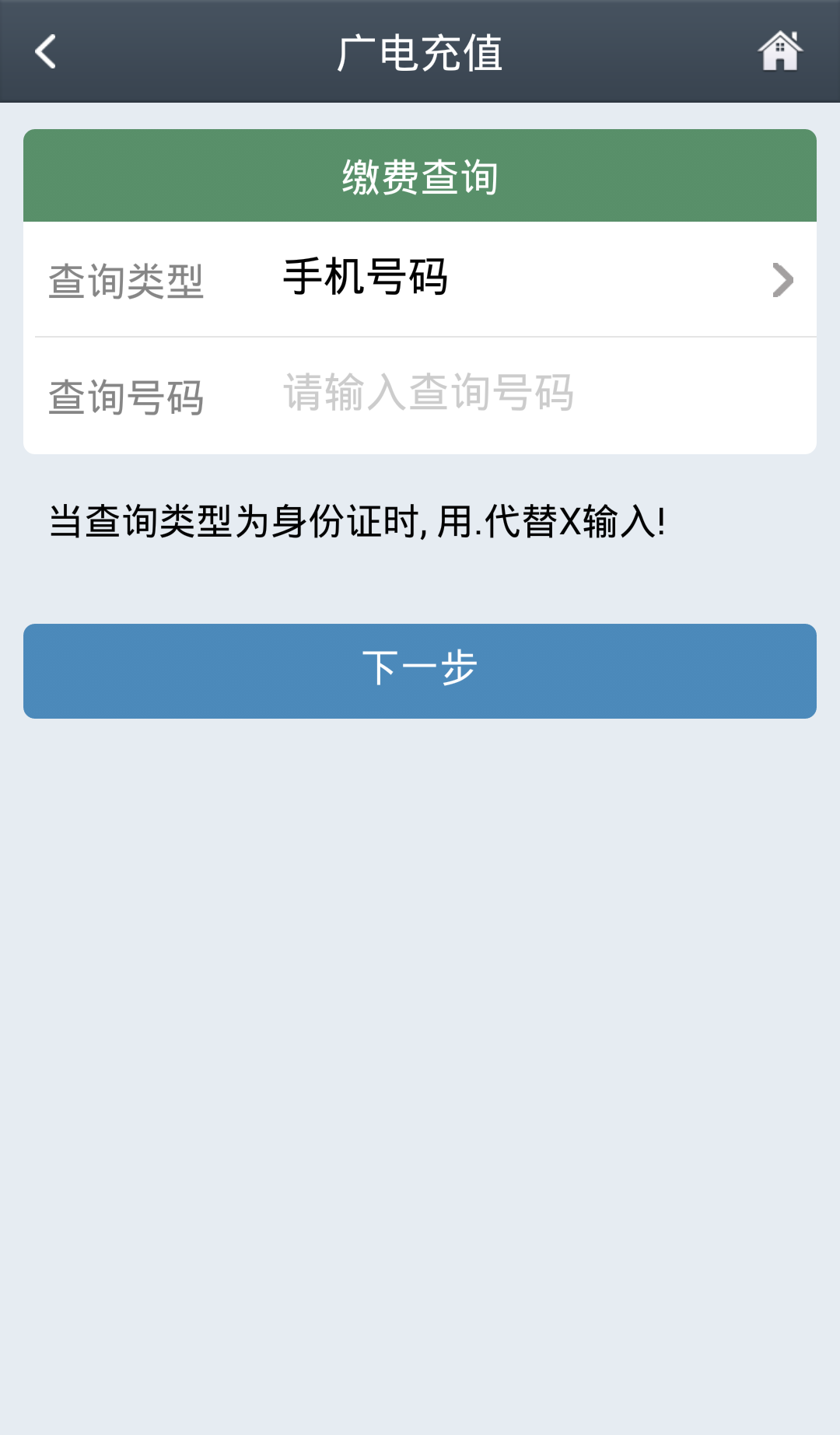Tap the 广电充值 title bar

coord(420,51)
